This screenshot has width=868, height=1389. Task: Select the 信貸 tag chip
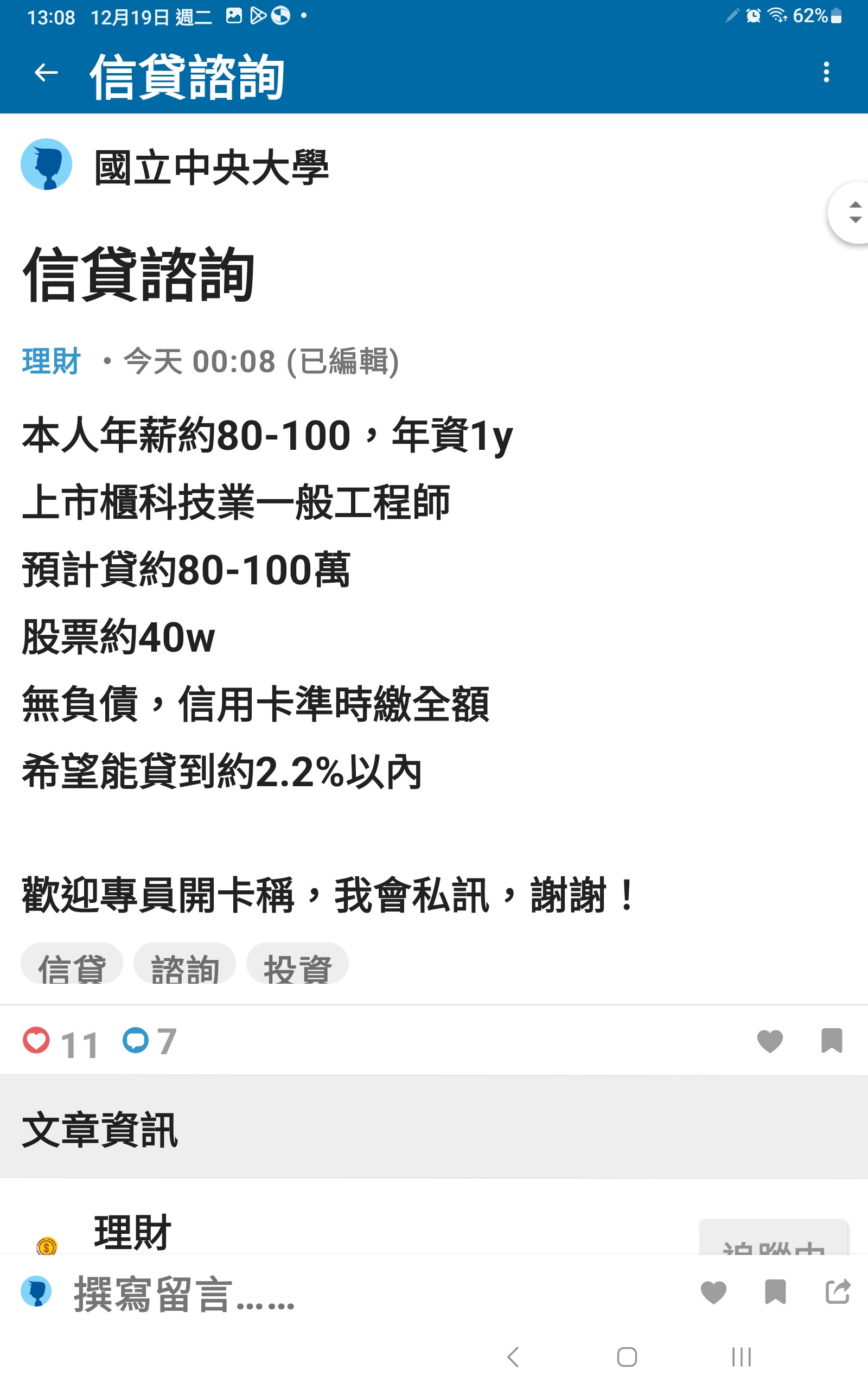72,964
